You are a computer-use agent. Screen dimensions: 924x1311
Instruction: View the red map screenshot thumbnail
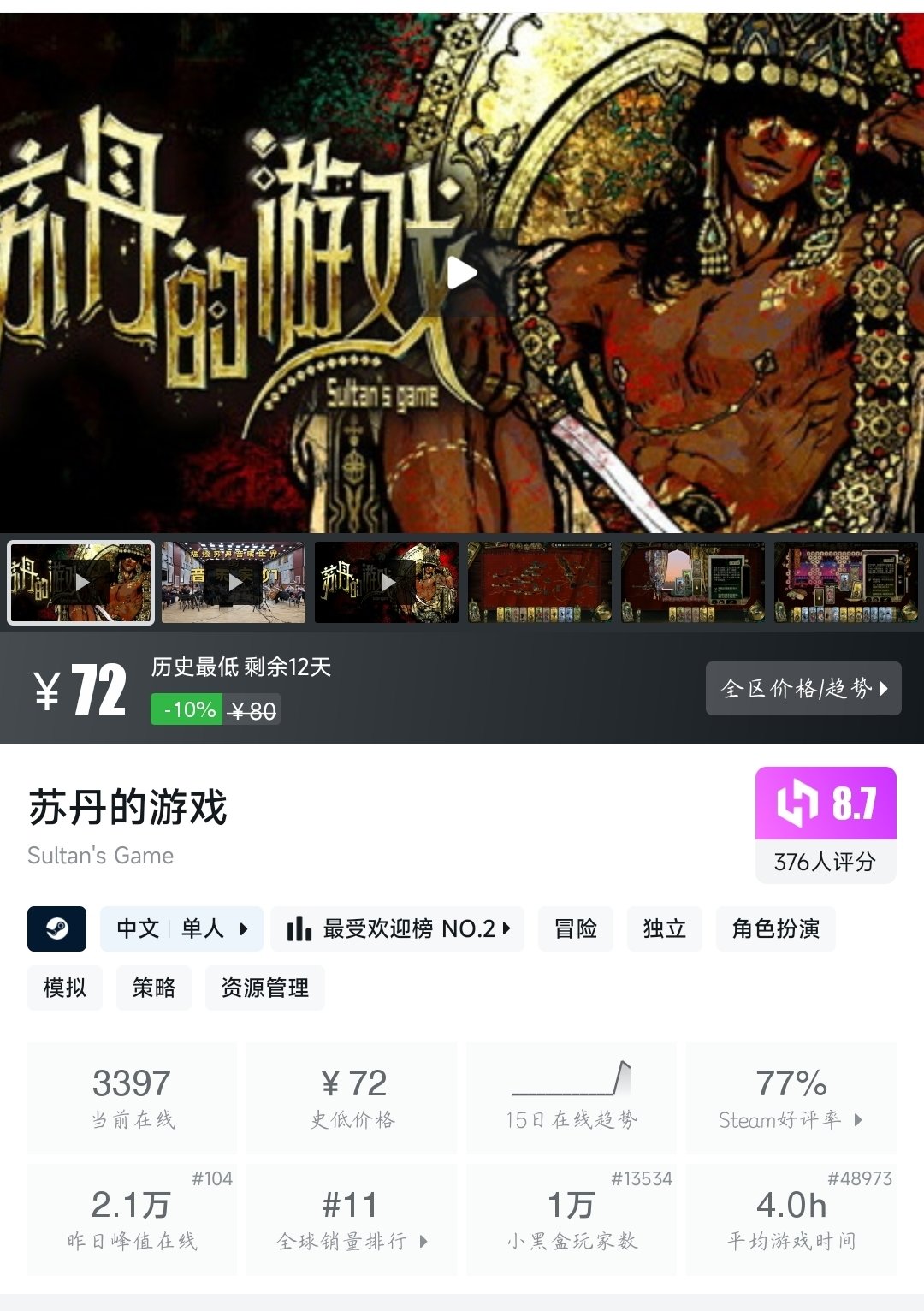point(540,582)
